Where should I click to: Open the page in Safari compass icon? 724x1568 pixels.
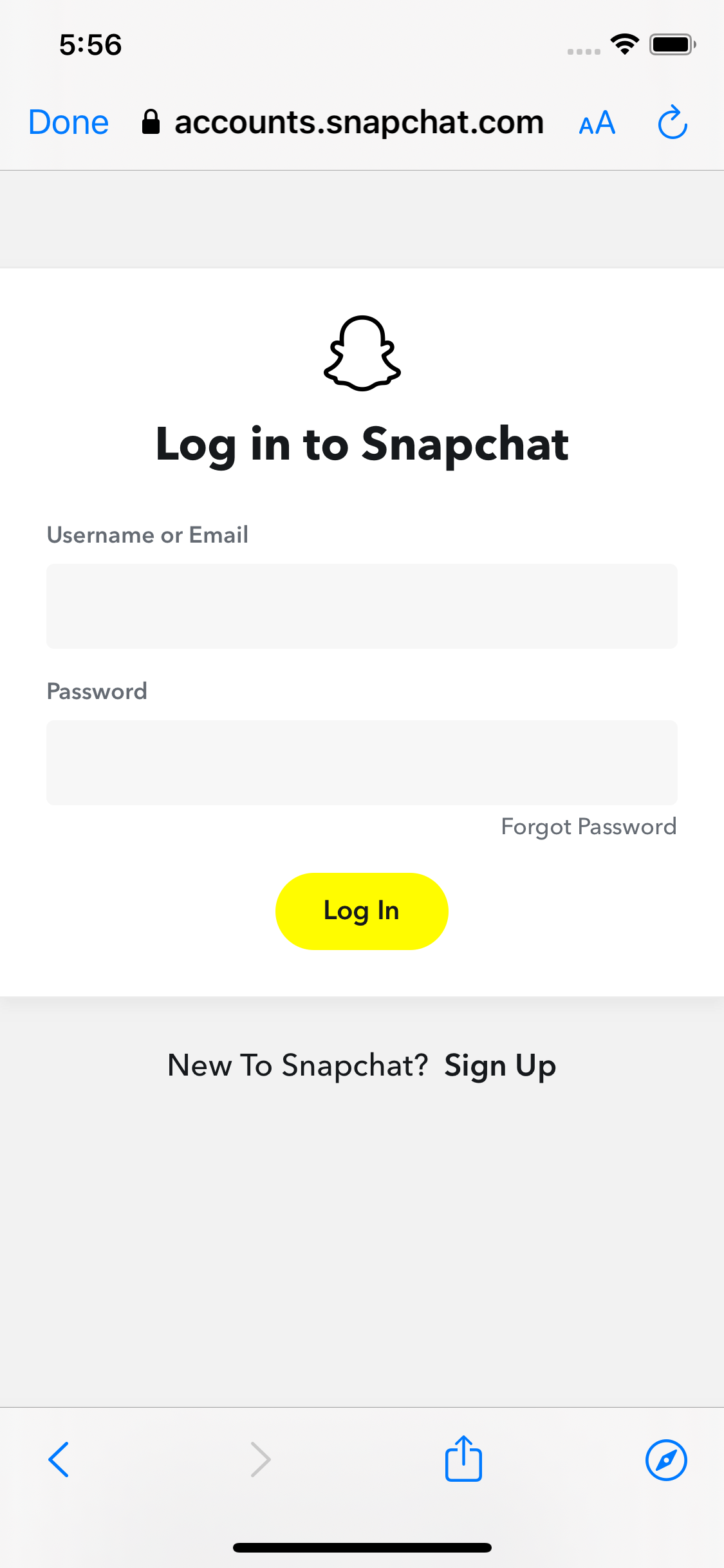click(667, 1460)
